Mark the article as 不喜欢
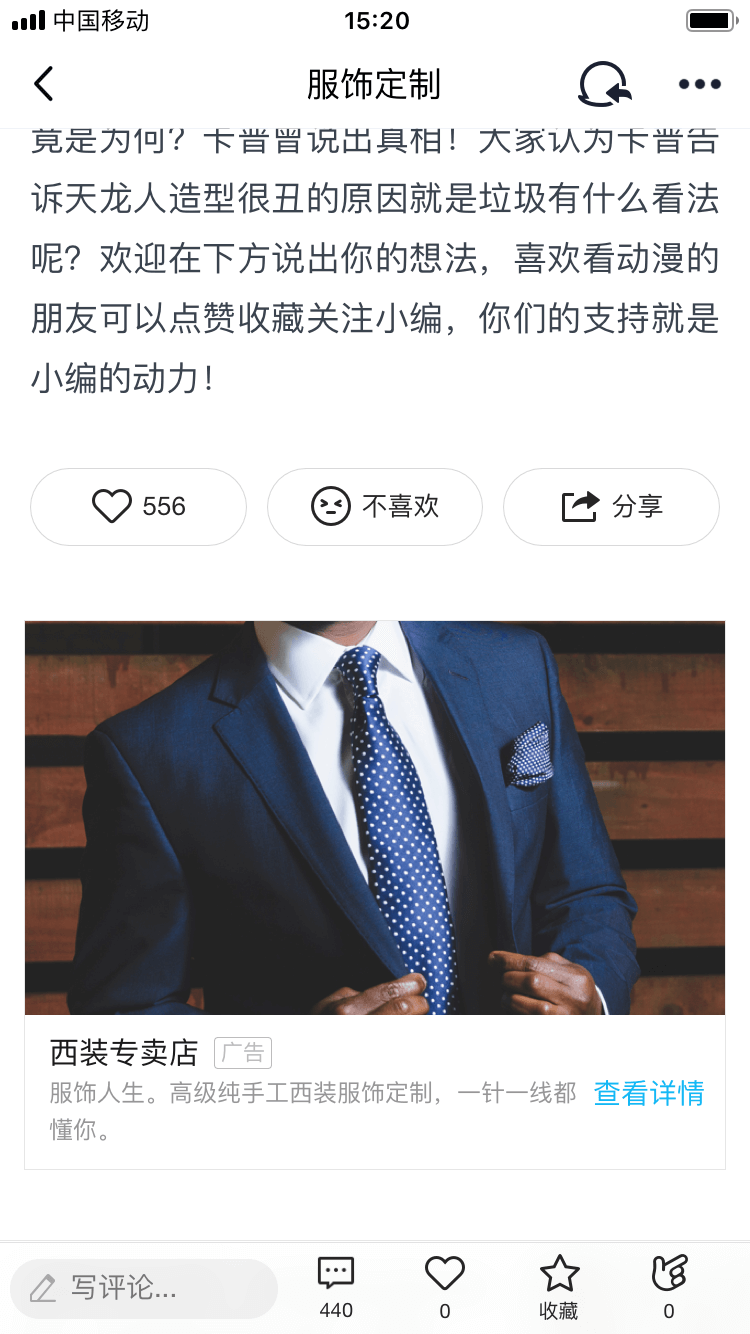The height and width of the screenshot is (1334, 750). point(374,507)
